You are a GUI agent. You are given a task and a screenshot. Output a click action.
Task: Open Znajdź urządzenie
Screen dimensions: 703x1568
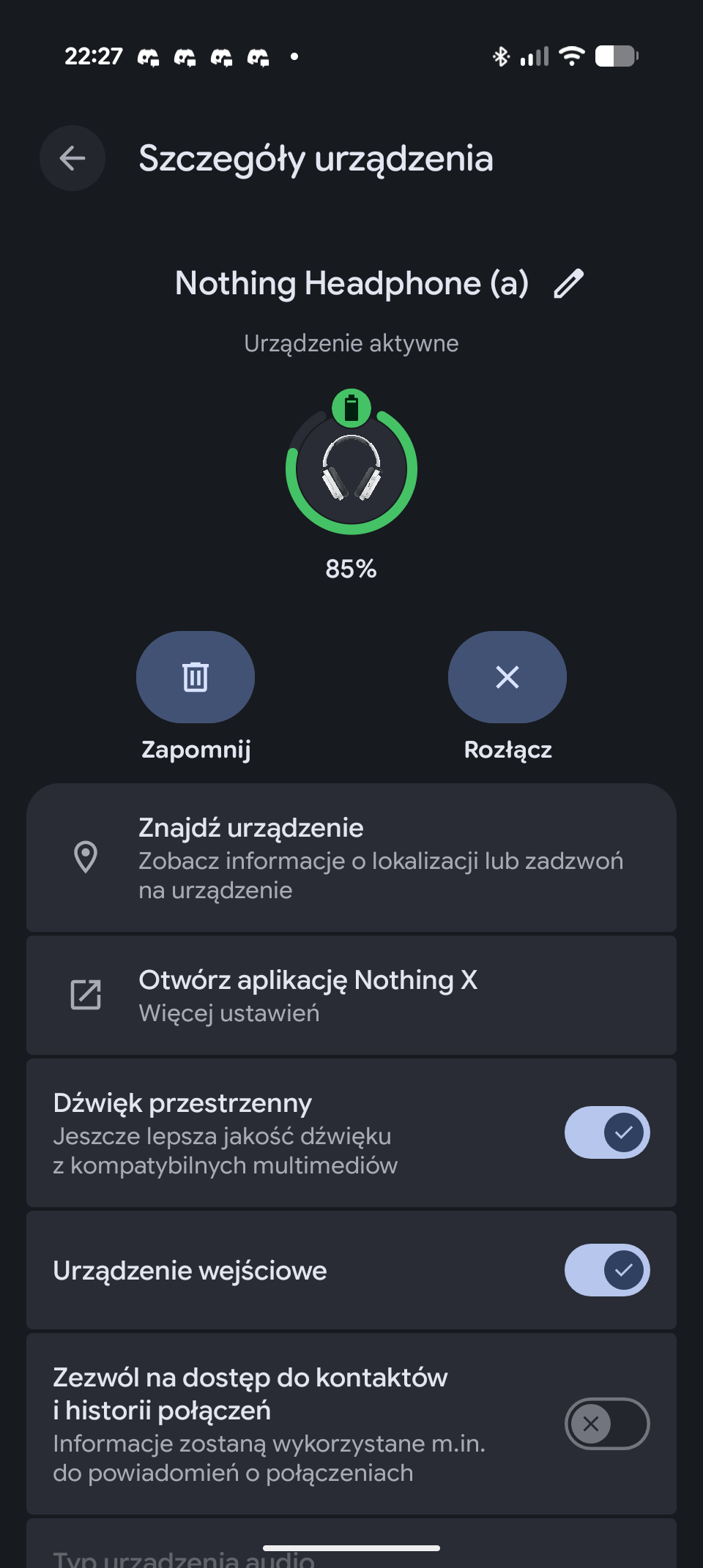point(351,858)
